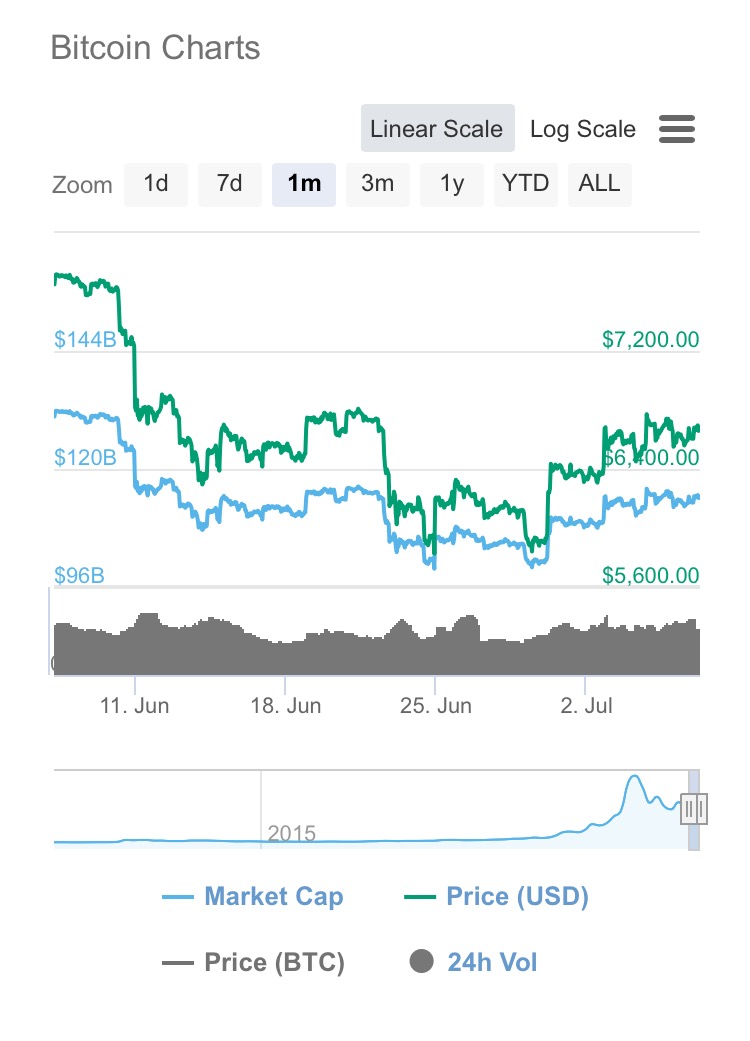This screenshot has height=1041, width=750.
Task: Switch chart to Linear Scale
Action: [x=437, y=129]
